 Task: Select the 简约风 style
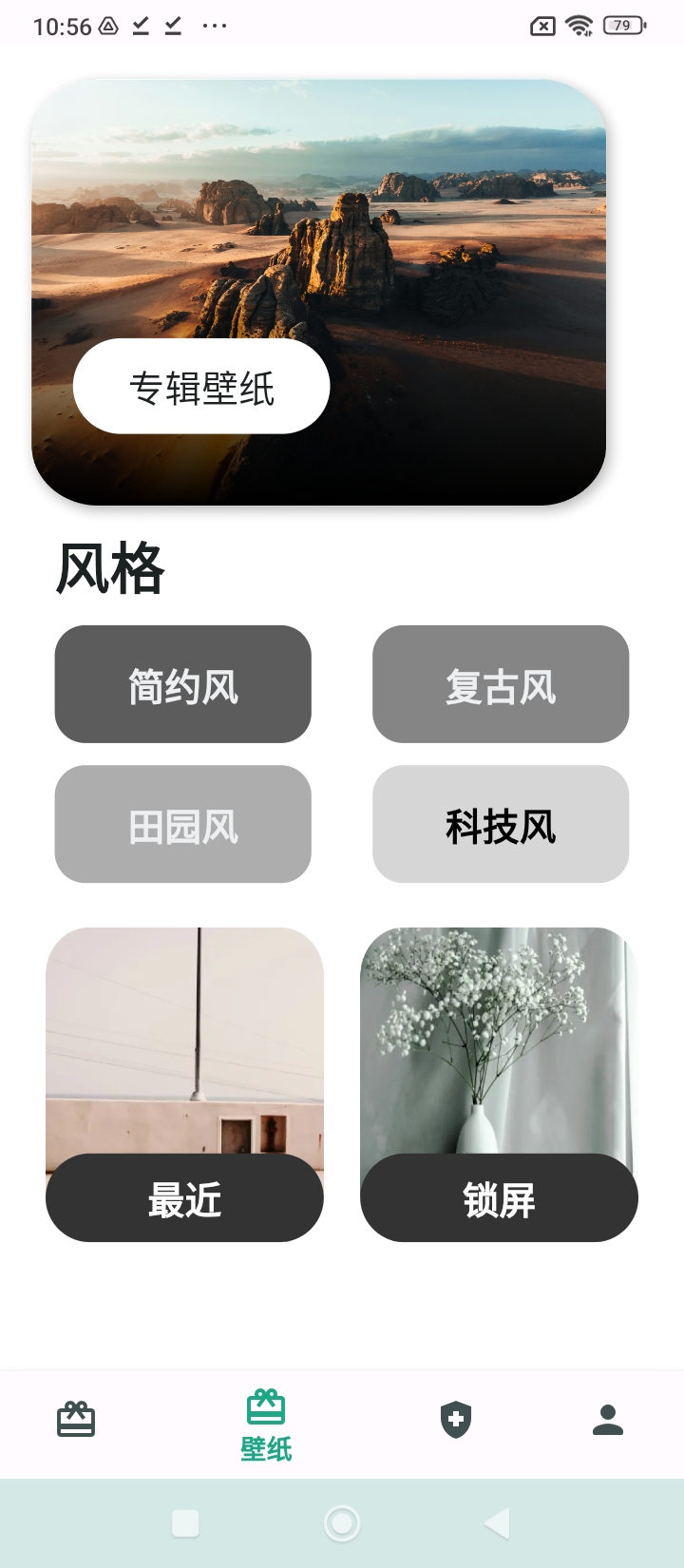point(183,684)
